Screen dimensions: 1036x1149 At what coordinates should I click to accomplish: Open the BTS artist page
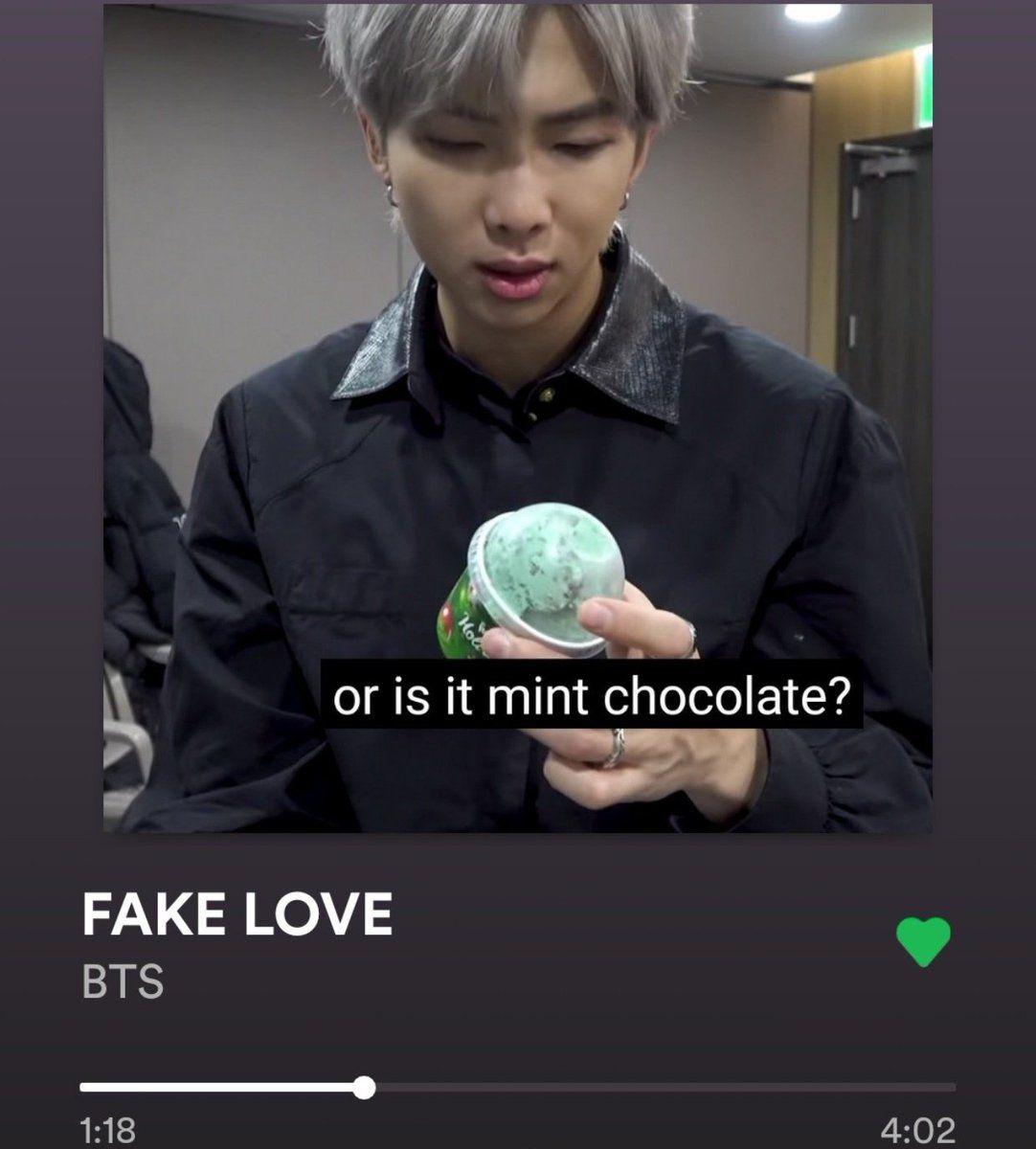[x=123, y=982]
